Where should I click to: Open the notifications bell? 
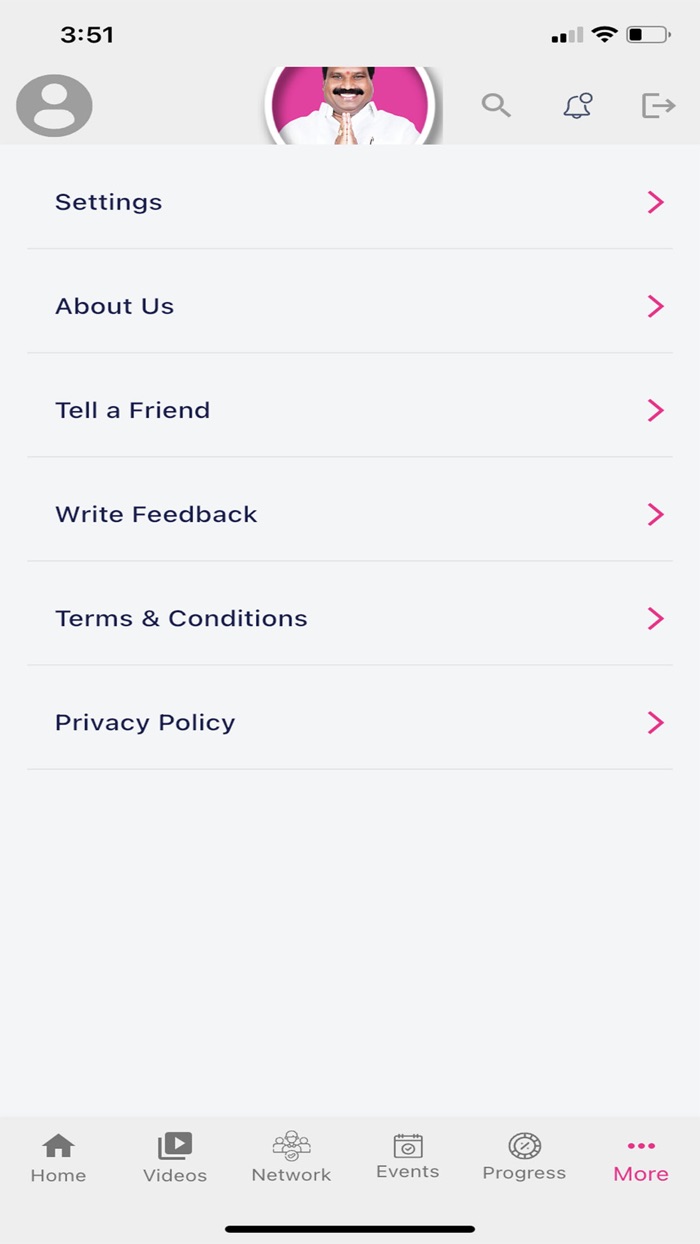coord(577,105)
